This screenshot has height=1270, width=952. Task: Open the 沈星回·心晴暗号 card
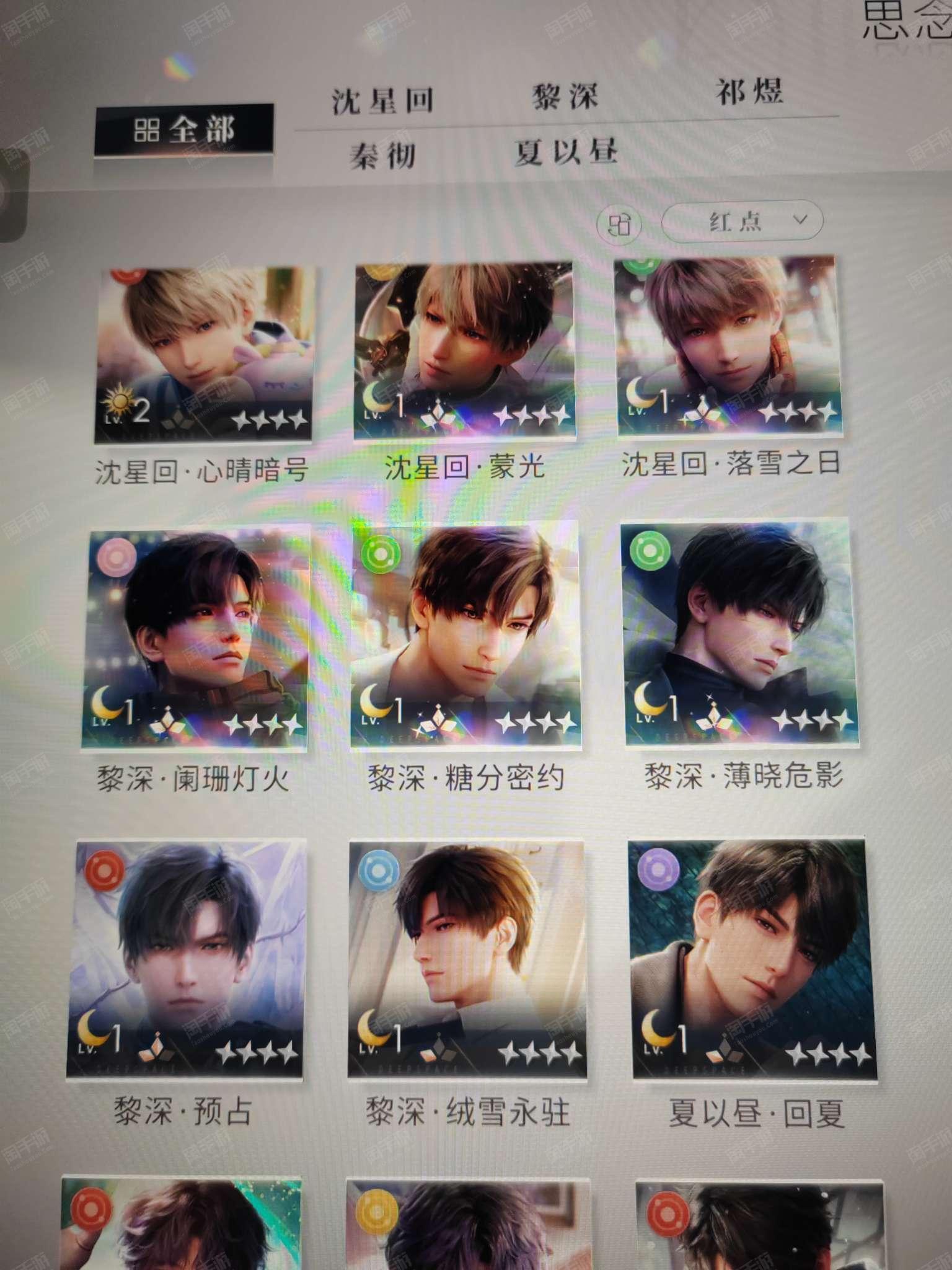(x=205, y=353)
